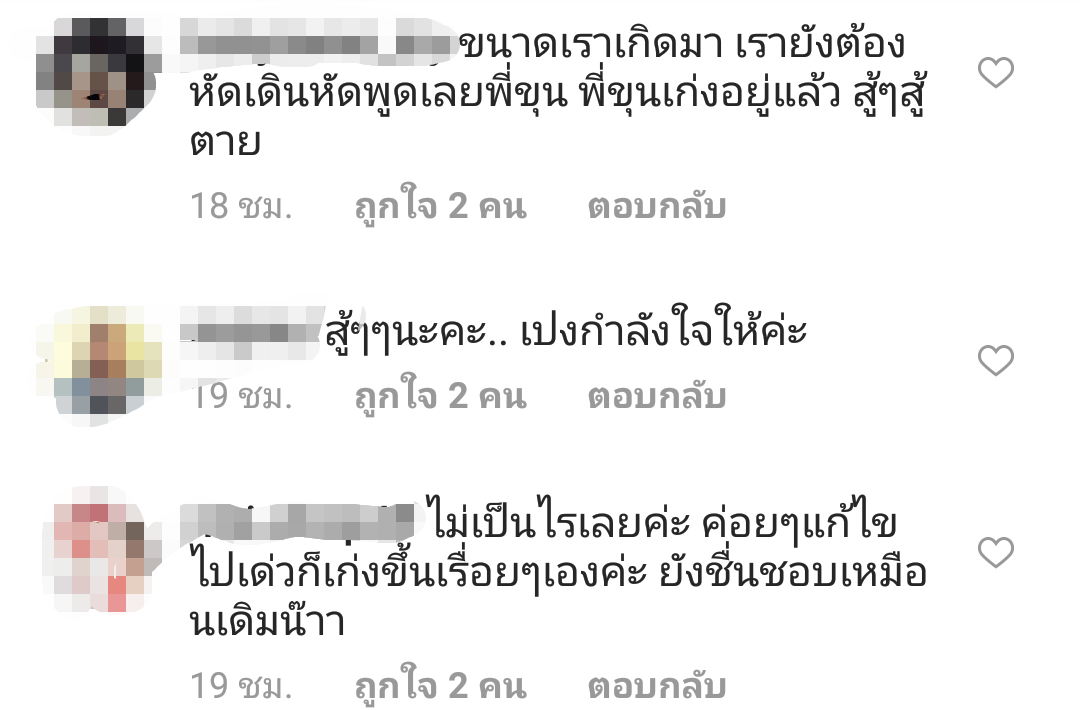
Task: View who liked the ขนาดเราเกิดมา comment
Action: pos(440,207)
